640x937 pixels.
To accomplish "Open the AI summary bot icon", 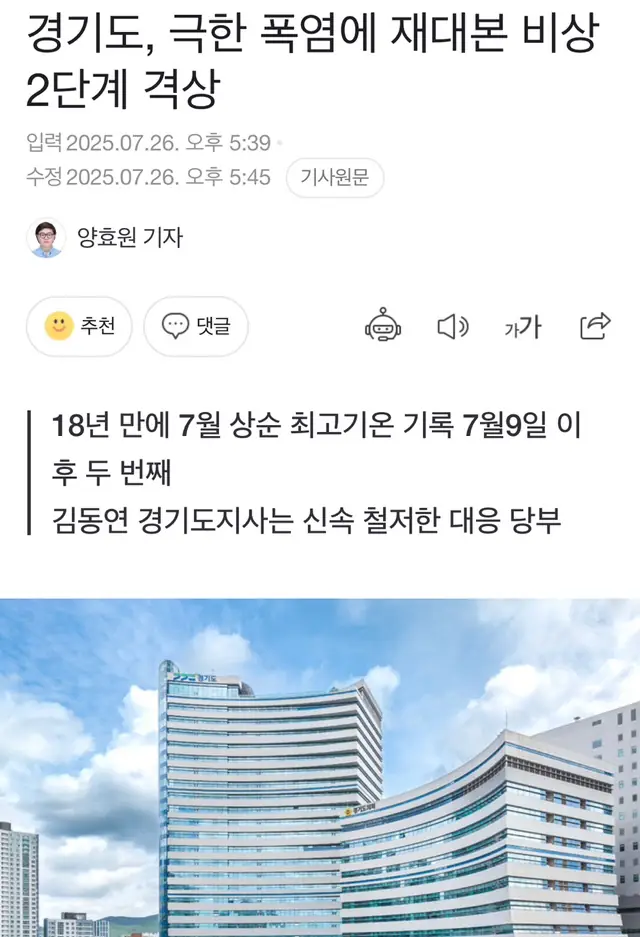I will 383,326.
